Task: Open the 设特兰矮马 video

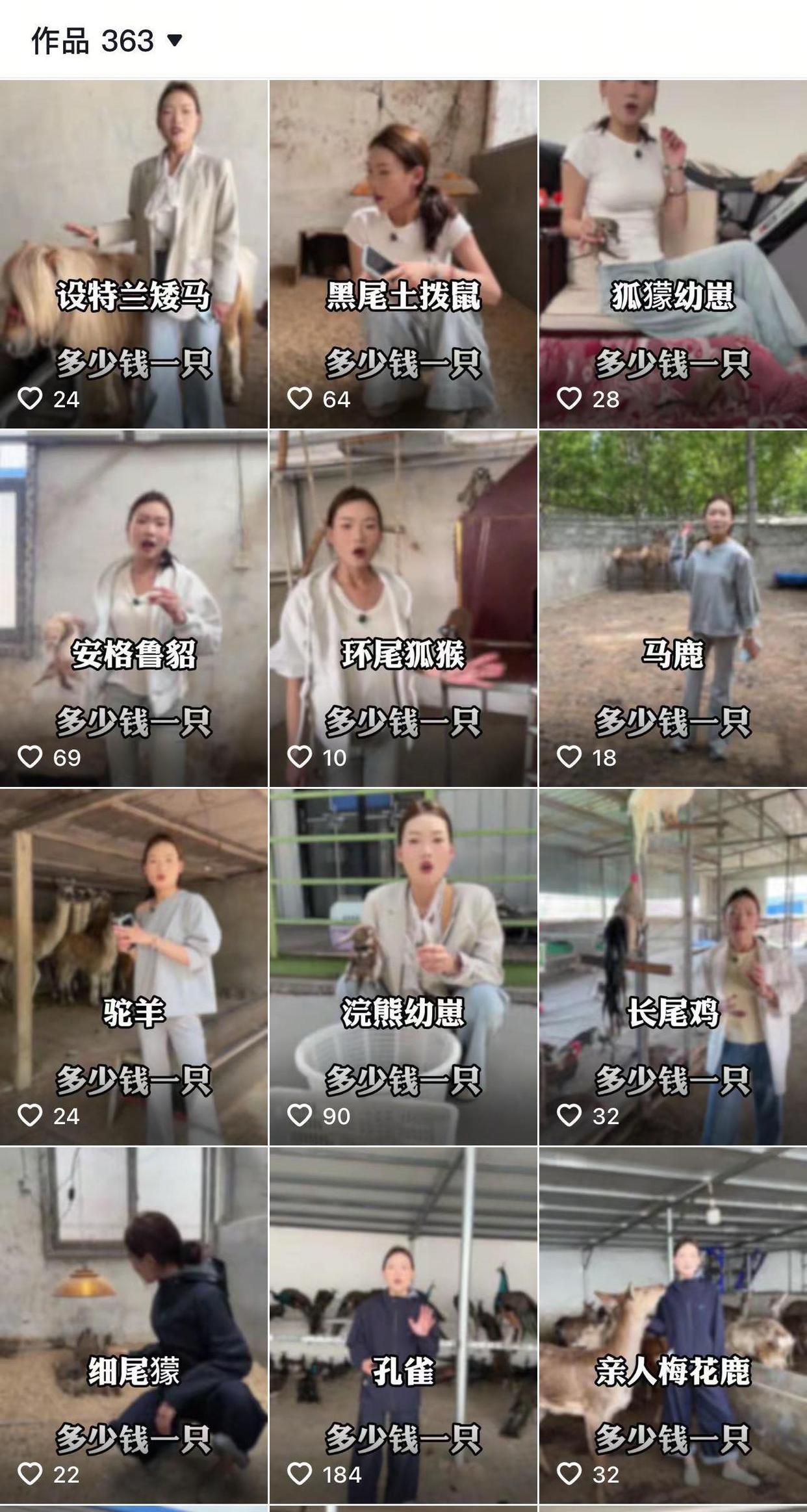Action: click(133, 254)
